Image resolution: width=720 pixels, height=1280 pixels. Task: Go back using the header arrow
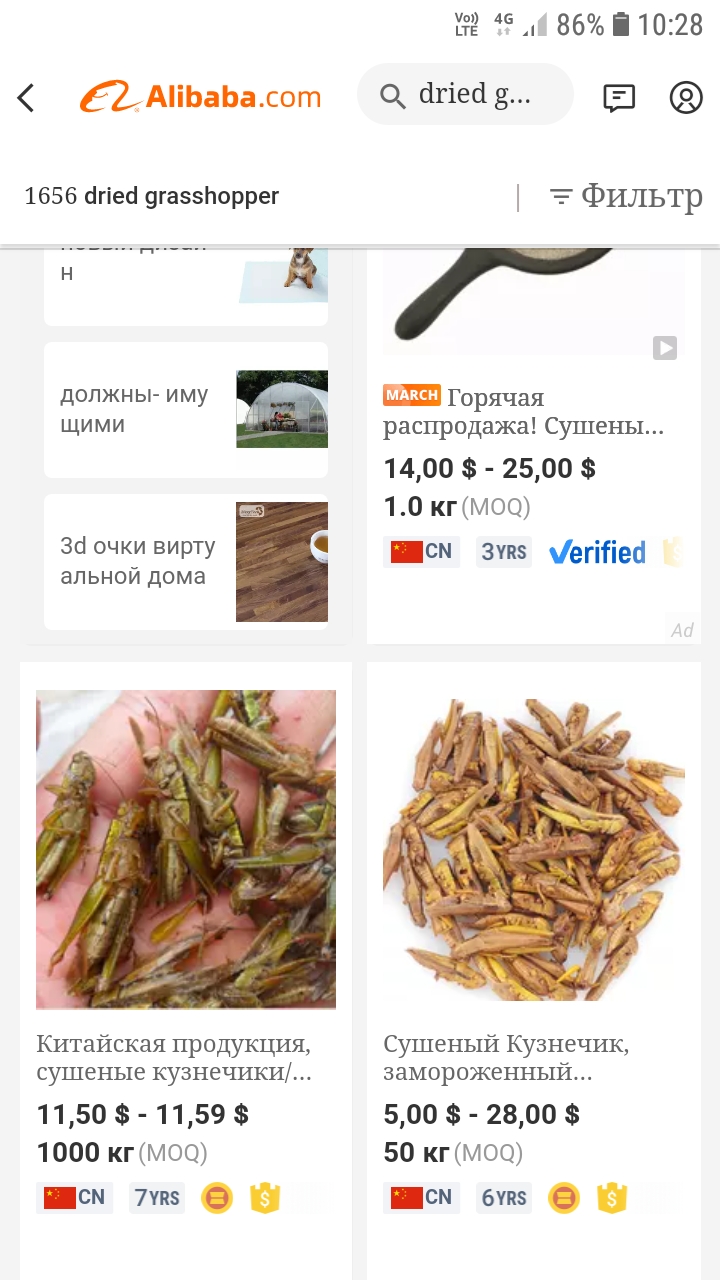[x=27, y=97]
